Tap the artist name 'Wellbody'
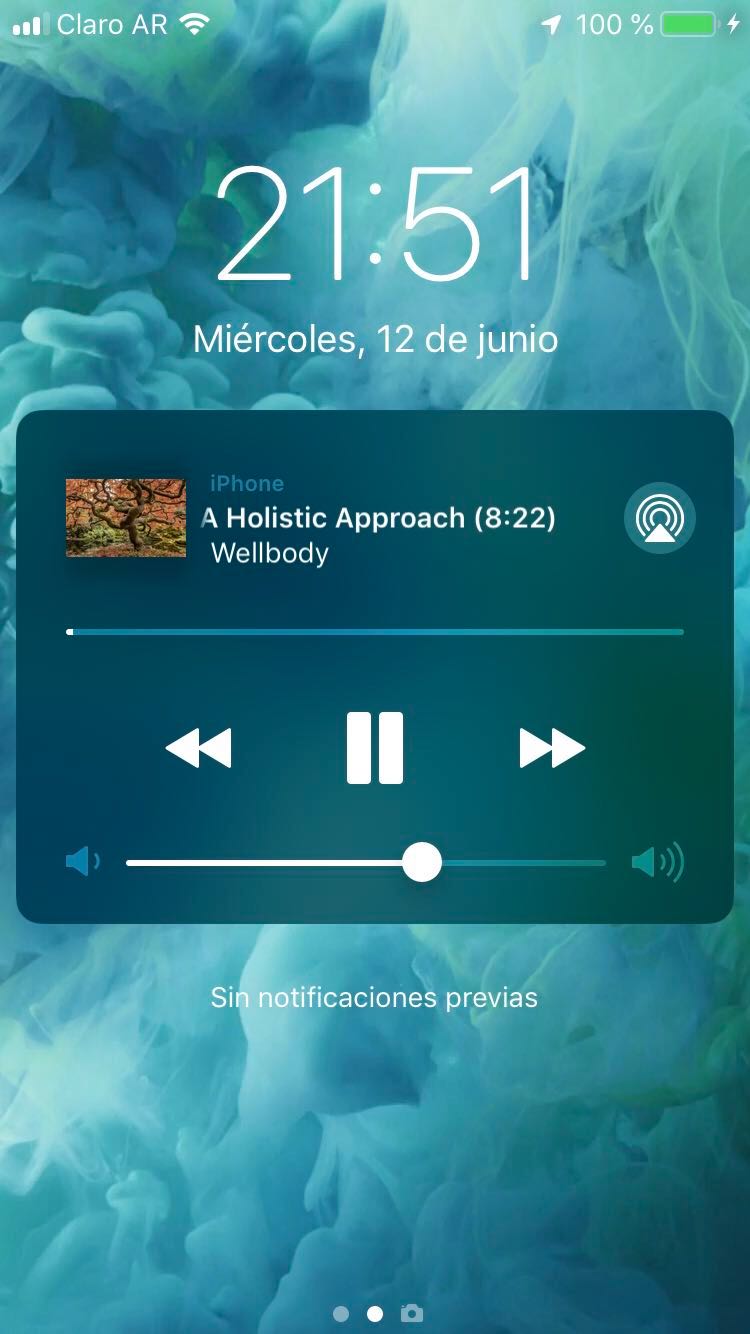This screenshot has width=750, height=1334. (x=268, y=552)
